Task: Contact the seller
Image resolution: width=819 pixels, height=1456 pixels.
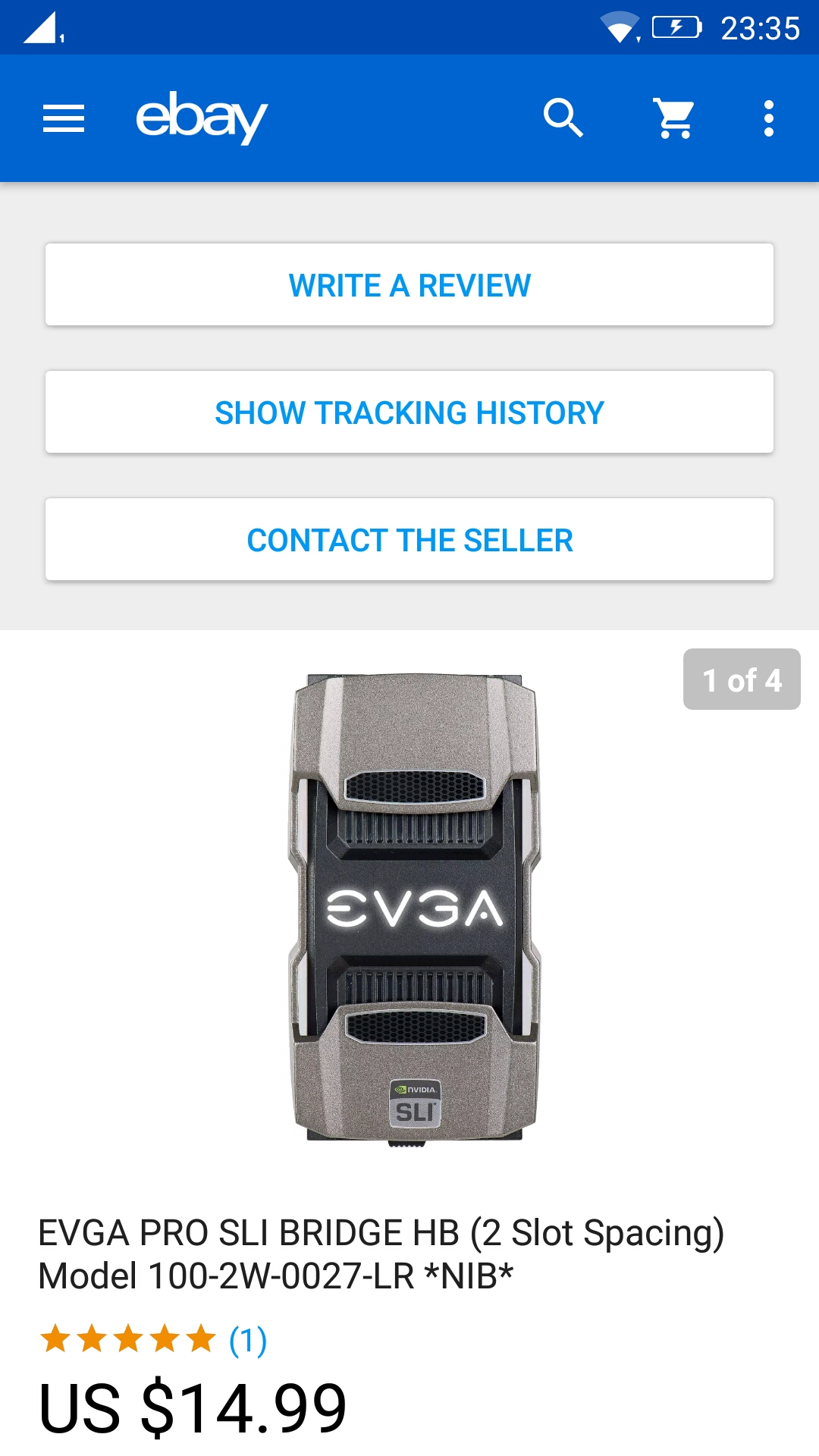Action: pyautogui.click(x=409, y=540)
